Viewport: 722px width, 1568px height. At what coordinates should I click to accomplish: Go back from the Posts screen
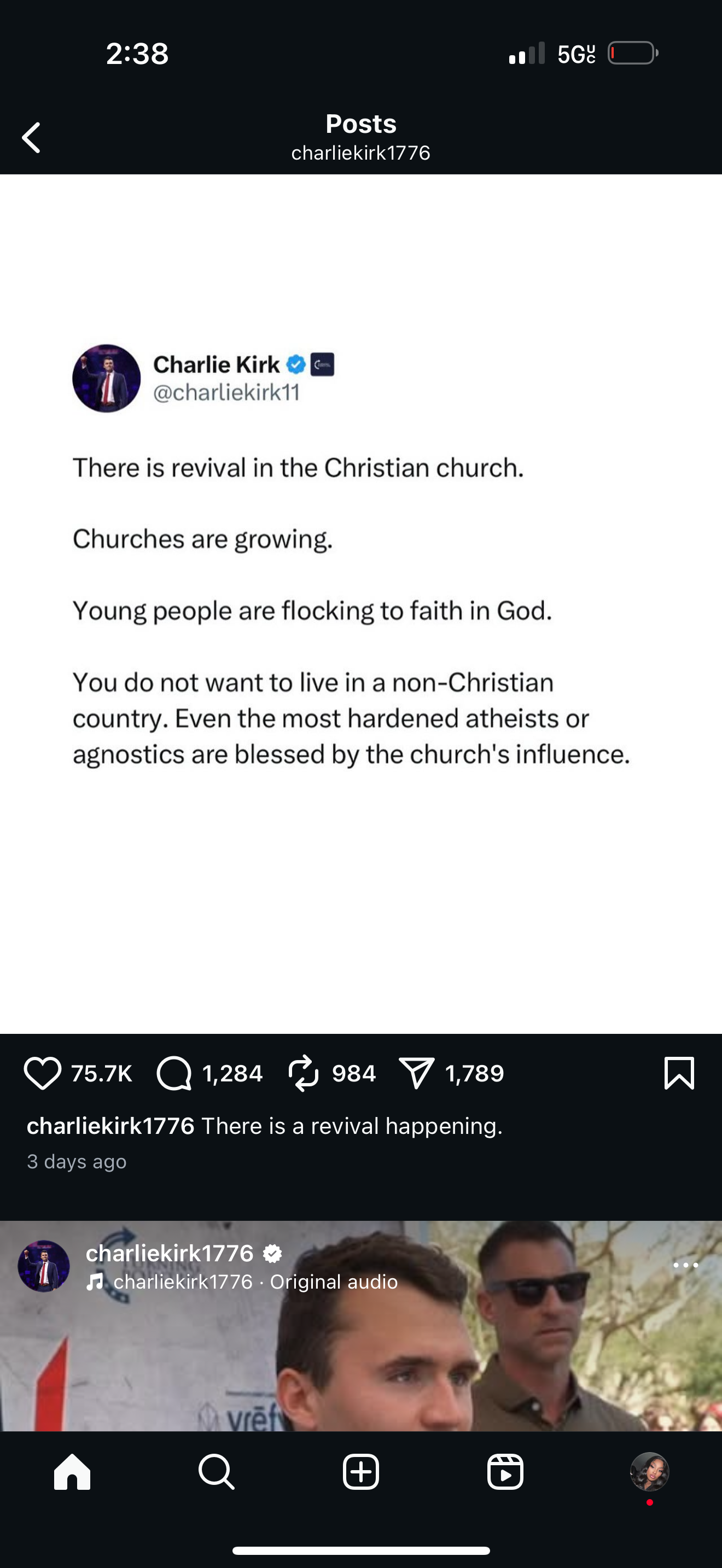click(32, 138)
